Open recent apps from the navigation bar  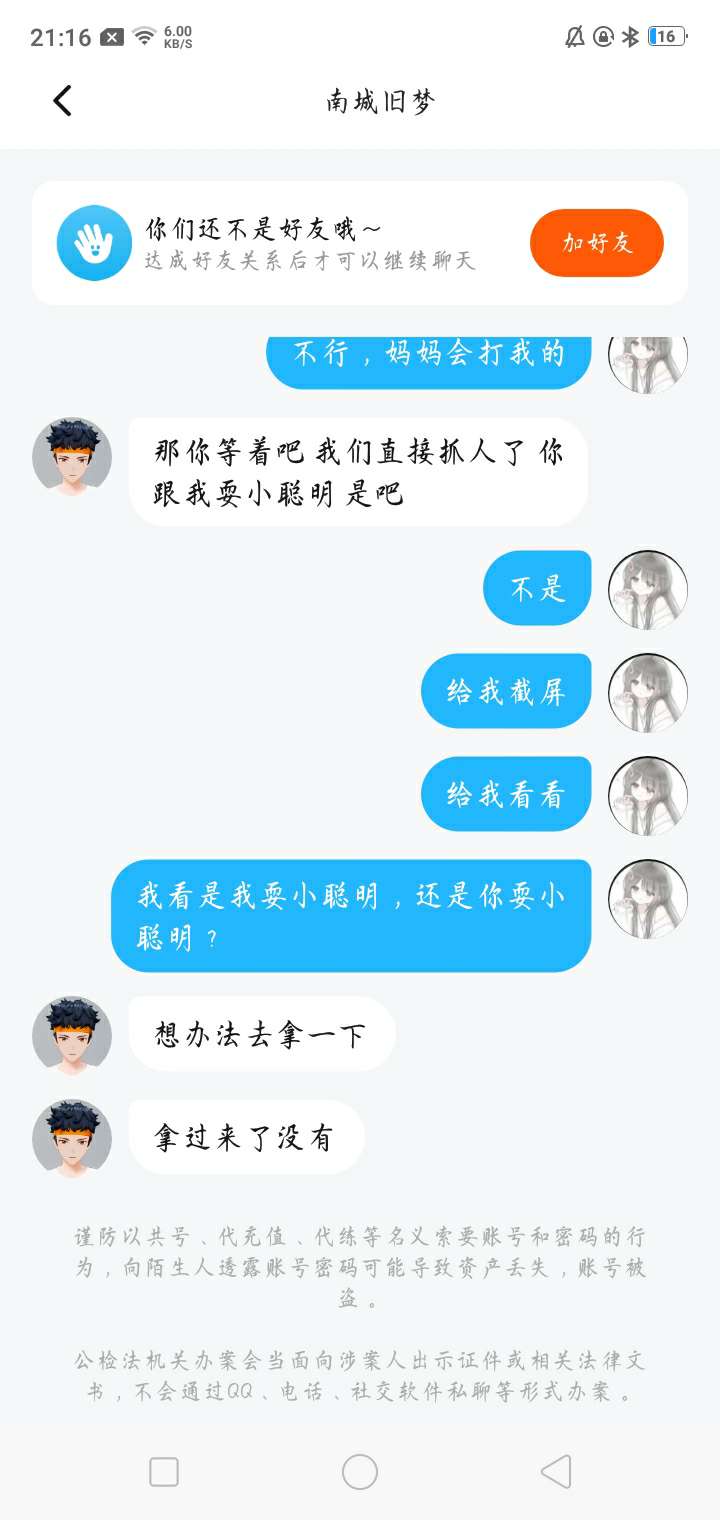click(164, 1472)
